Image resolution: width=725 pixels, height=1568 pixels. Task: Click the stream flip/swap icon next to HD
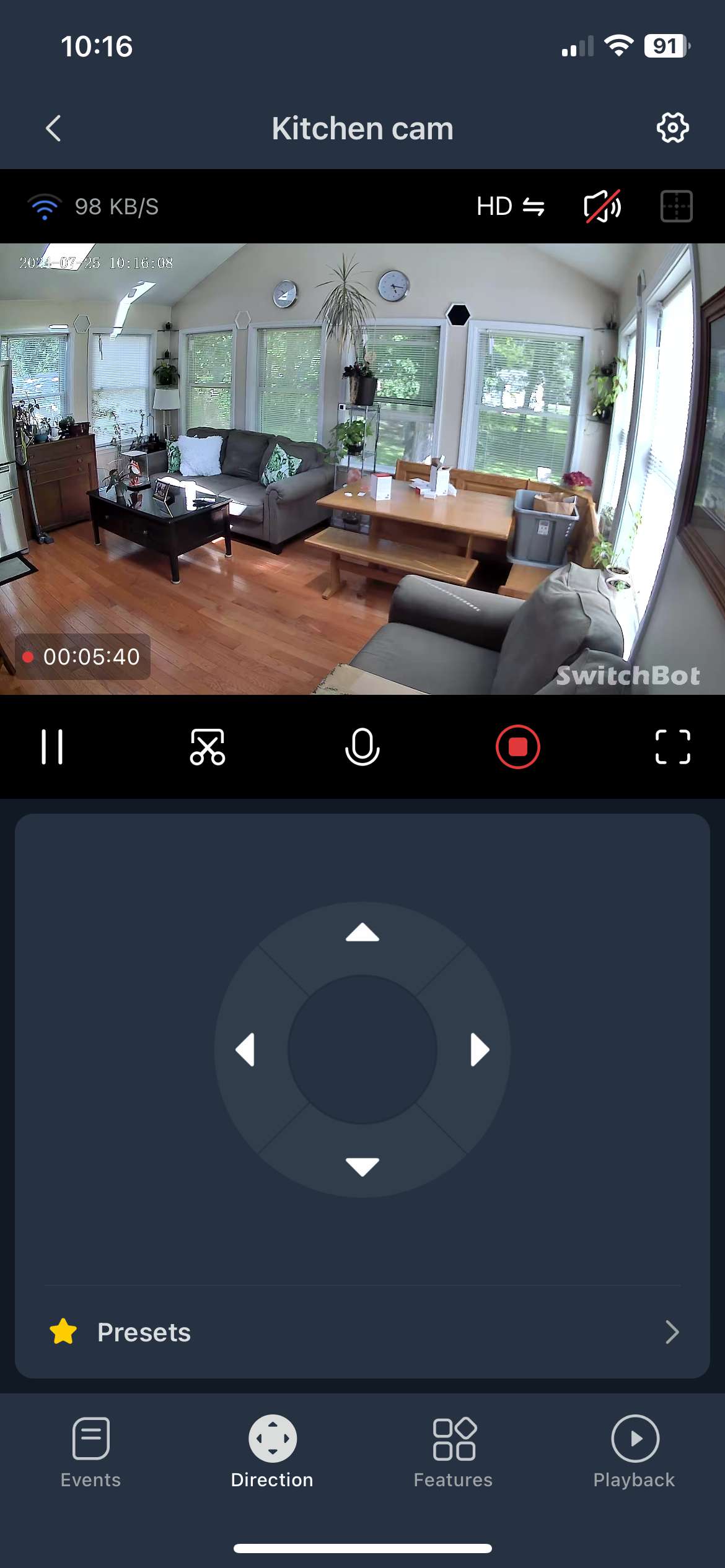[534, 206]
